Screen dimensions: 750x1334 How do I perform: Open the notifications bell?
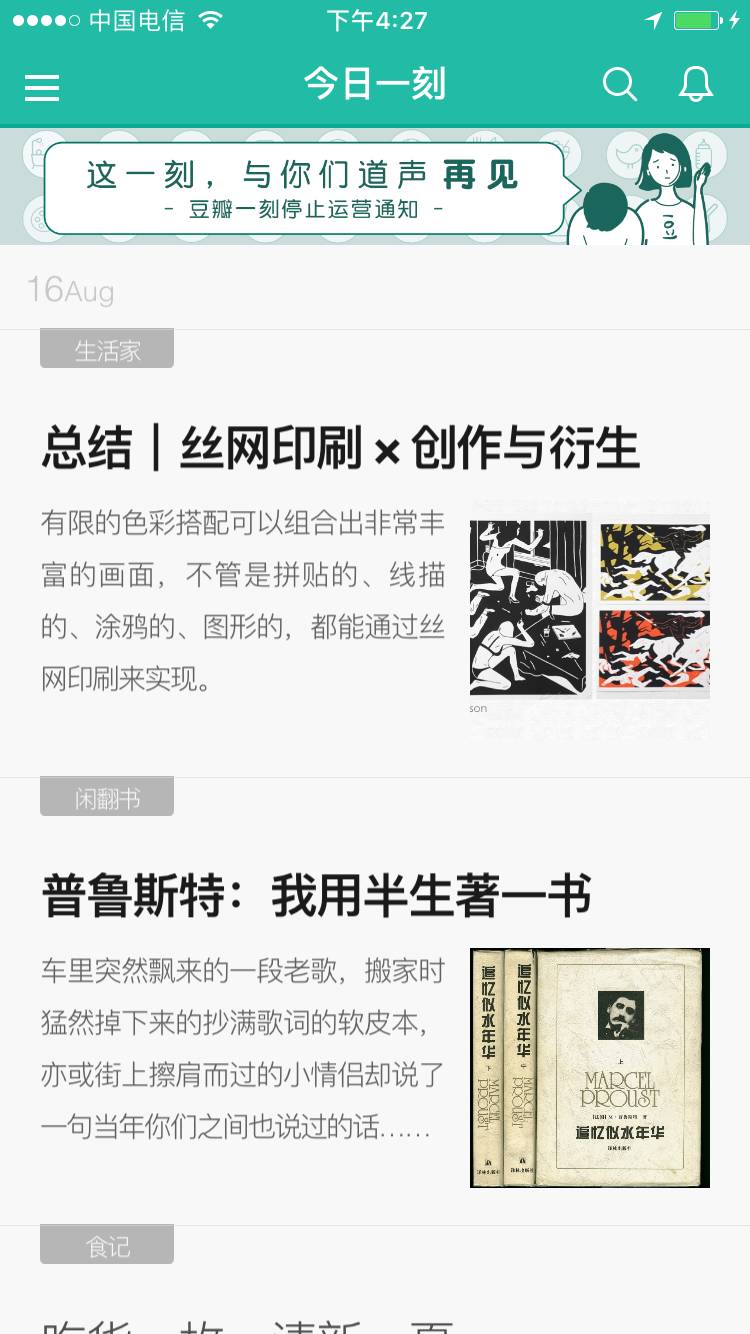tap(696, 85)
